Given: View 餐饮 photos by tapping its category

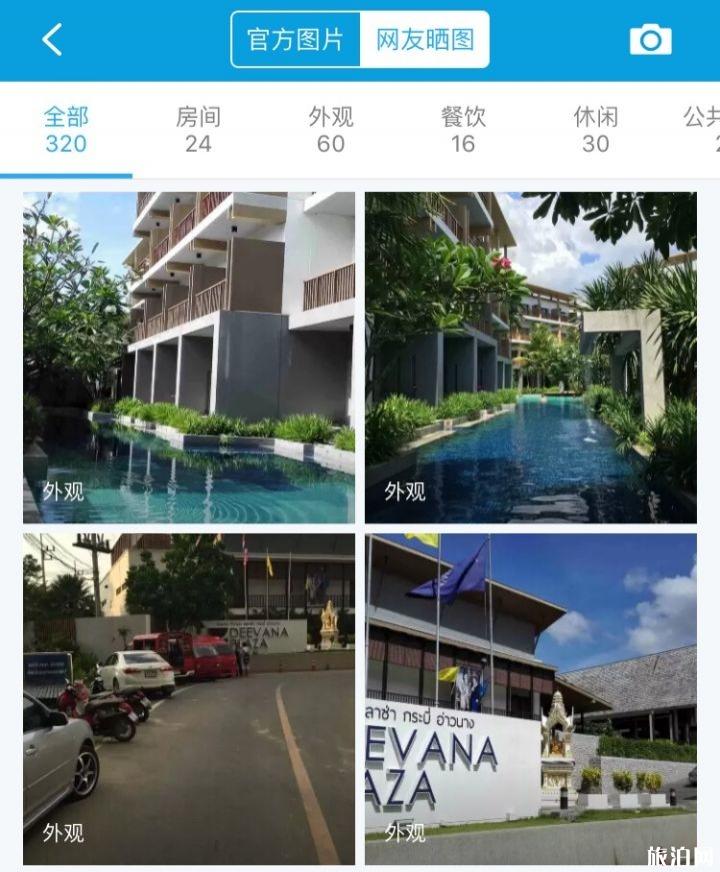Looking at the screenshot, I should click(x=463, y=130).
